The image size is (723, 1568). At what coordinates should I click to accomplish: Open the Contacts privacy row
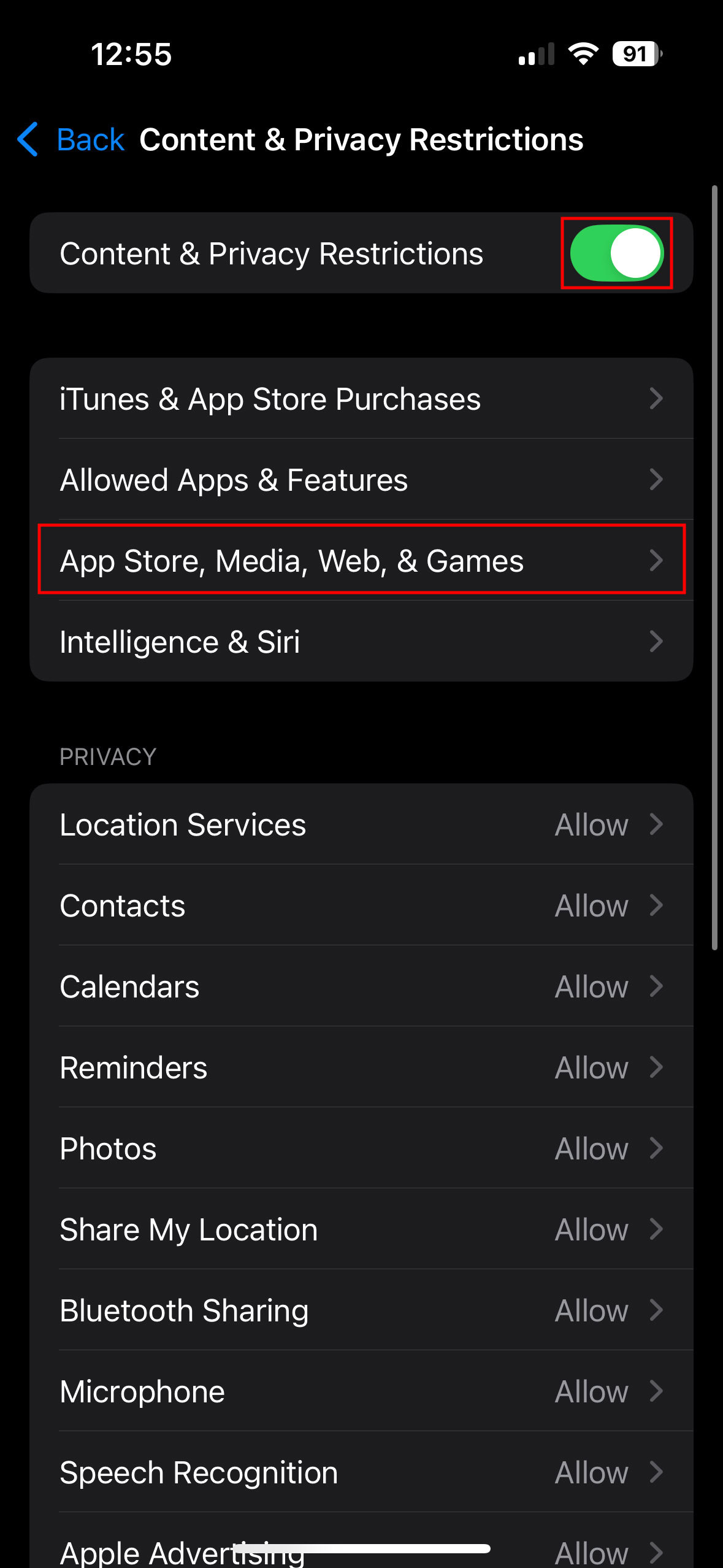click(361, 905)
